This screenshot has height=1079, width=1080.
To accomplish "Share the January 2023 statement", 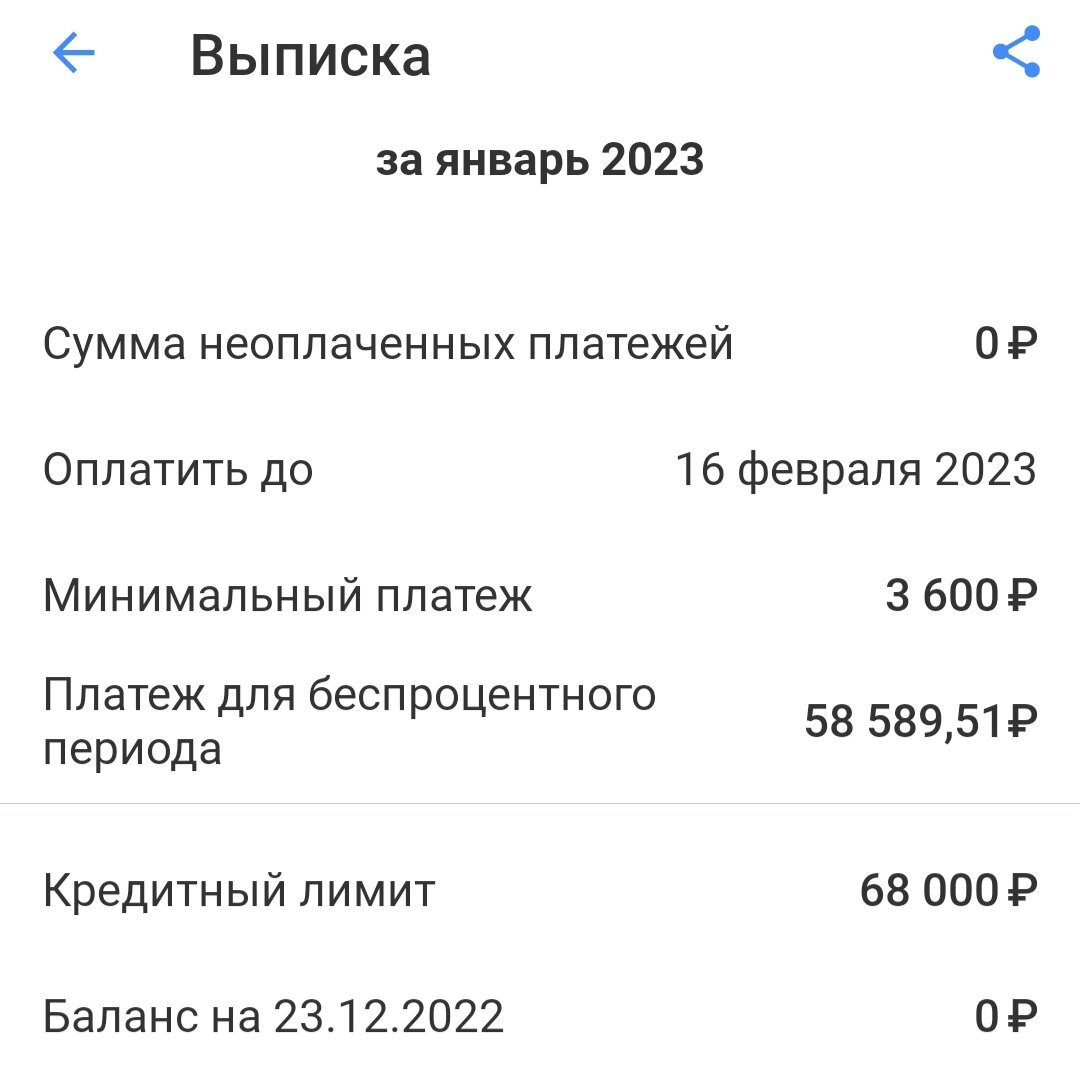I will (1016, 52).
